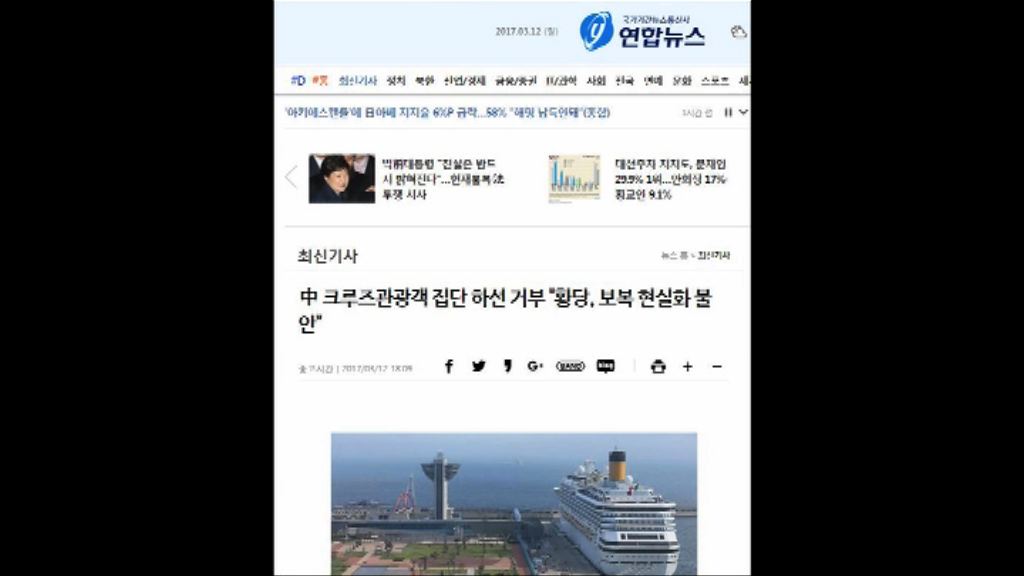Screen dimensions: 1024x576
Task: Open the 정치 section
Action: pyautogui.click(x=396, y=80)
